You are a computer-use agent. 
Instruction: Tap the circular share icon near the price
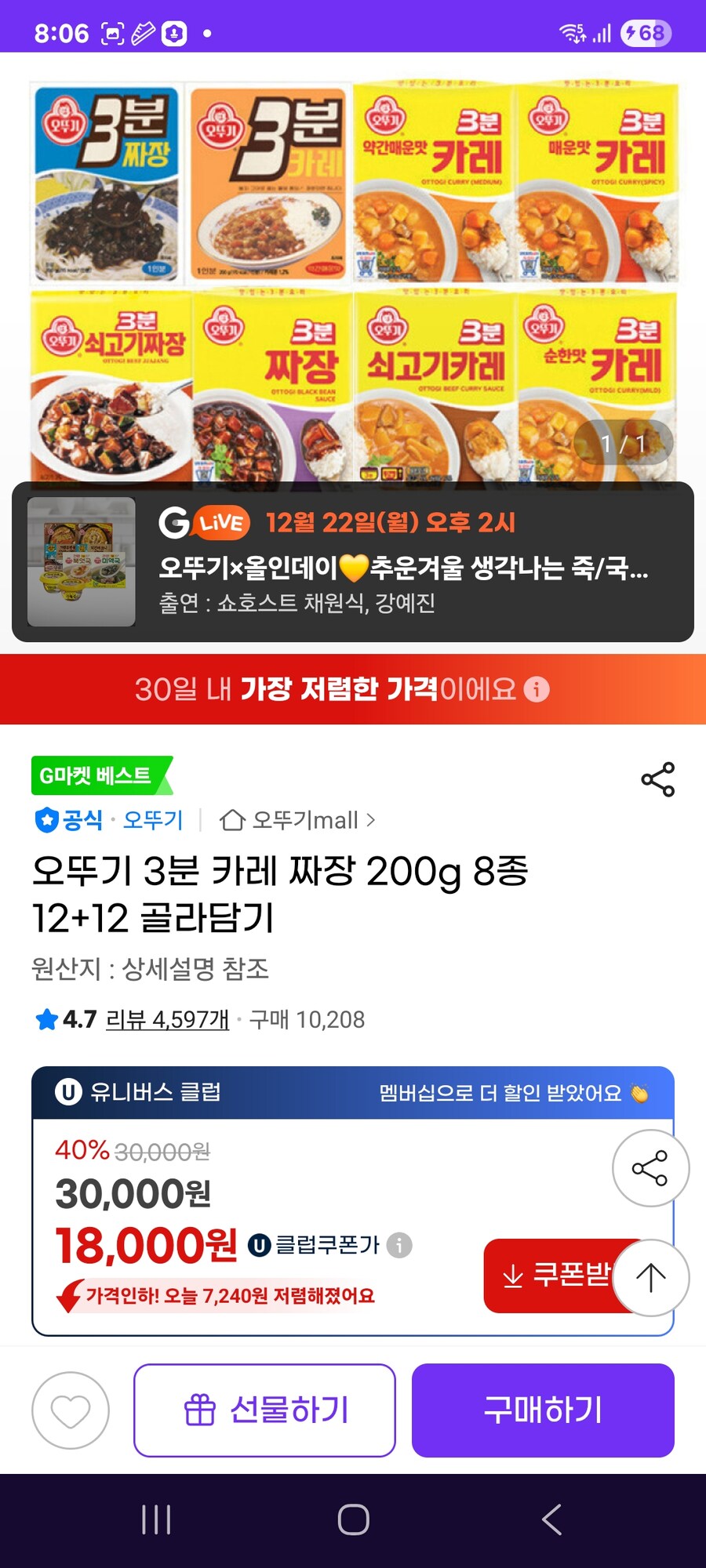[650, 1167]
